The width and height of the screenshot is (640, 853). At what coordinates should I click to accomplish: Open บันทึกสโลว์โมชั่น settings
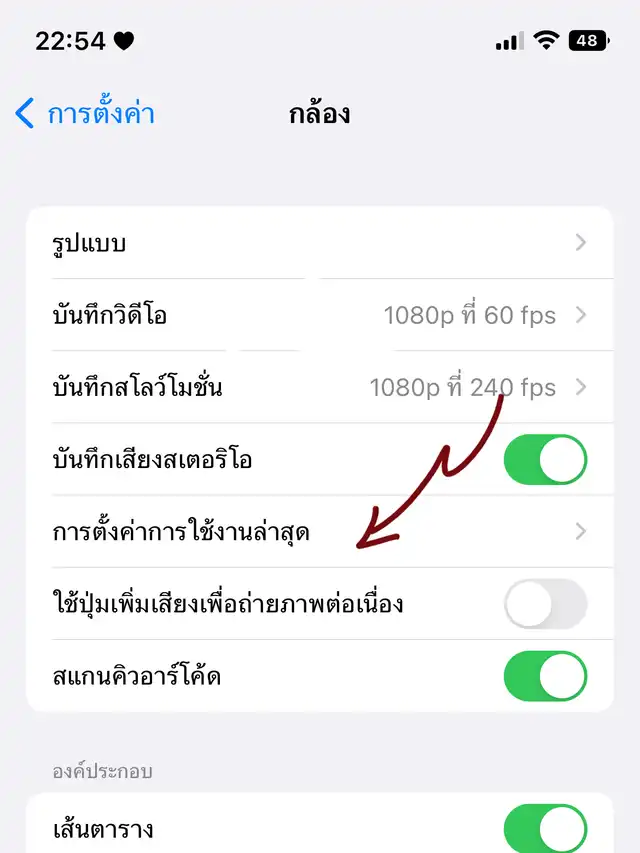pos(320,387)
